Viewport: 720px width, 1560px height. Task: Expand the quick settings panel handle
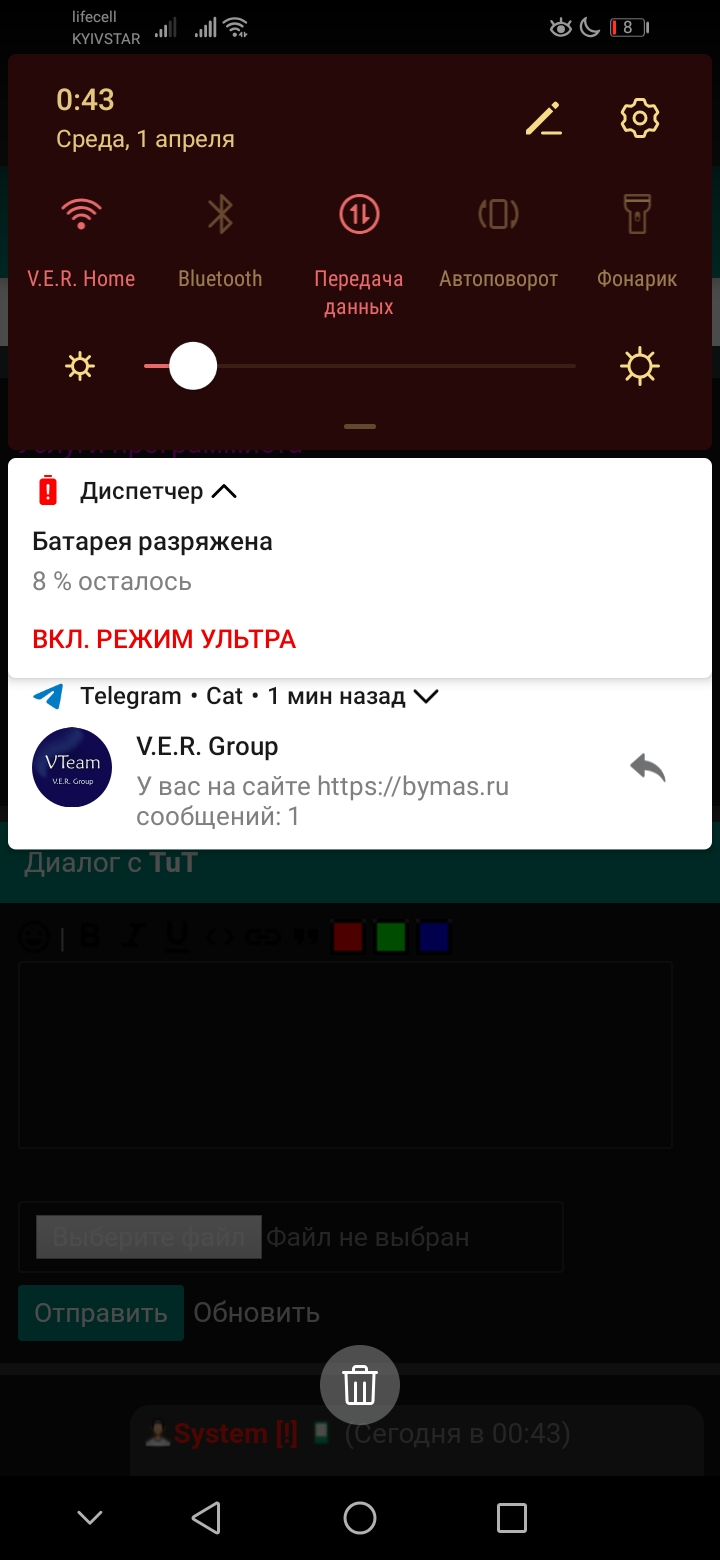tap(360, 426)
